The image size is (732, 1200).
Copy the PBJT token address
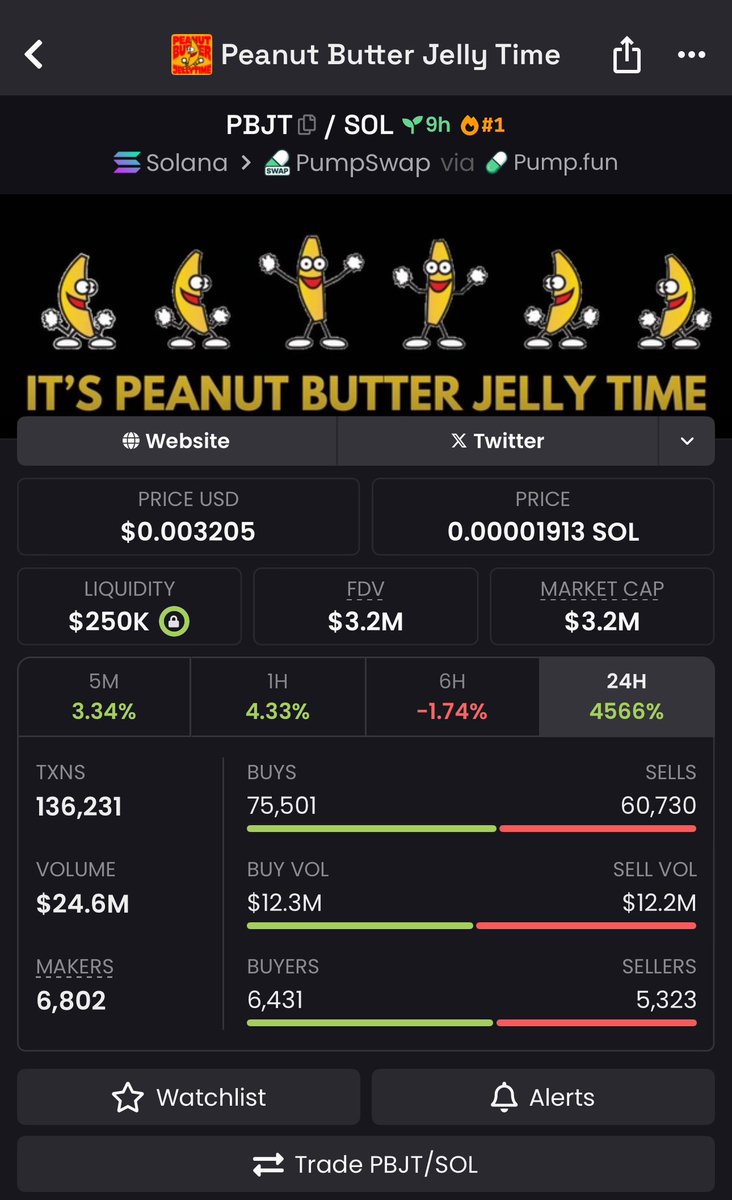tap(307, 125)
